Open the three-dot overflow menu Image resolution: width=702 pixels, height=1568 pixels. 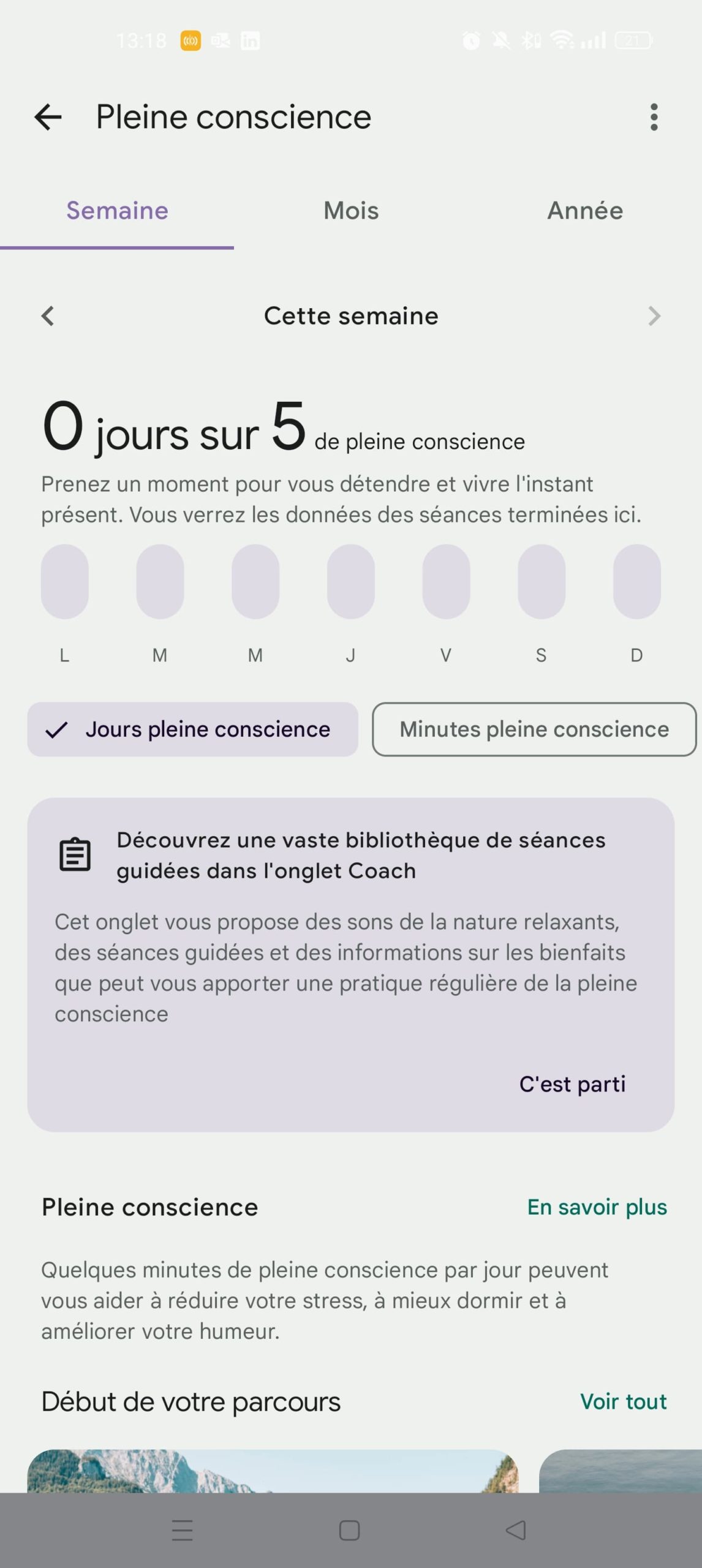(654, 117)
